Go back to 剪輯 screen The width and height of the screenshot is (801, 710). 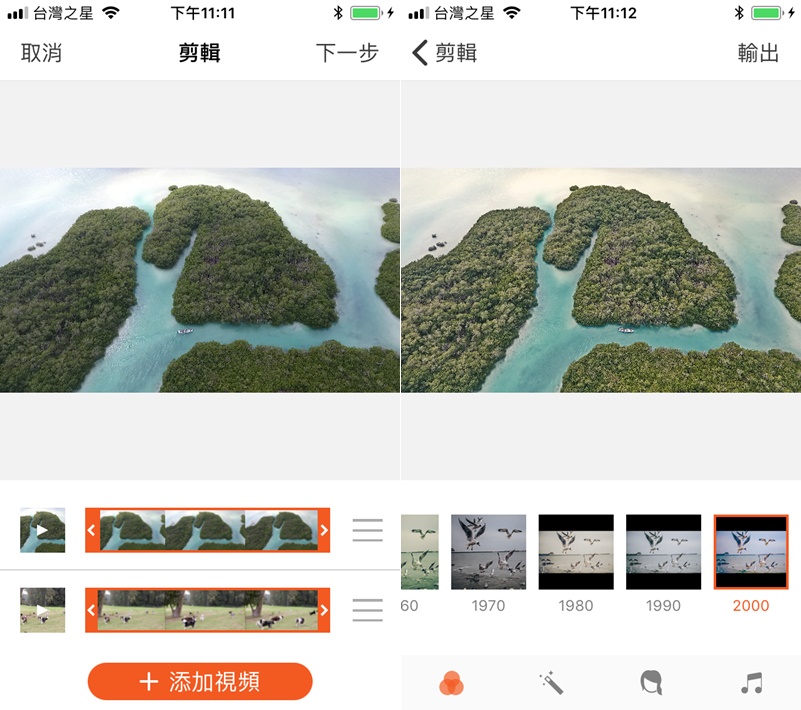(x=444, y=53)
